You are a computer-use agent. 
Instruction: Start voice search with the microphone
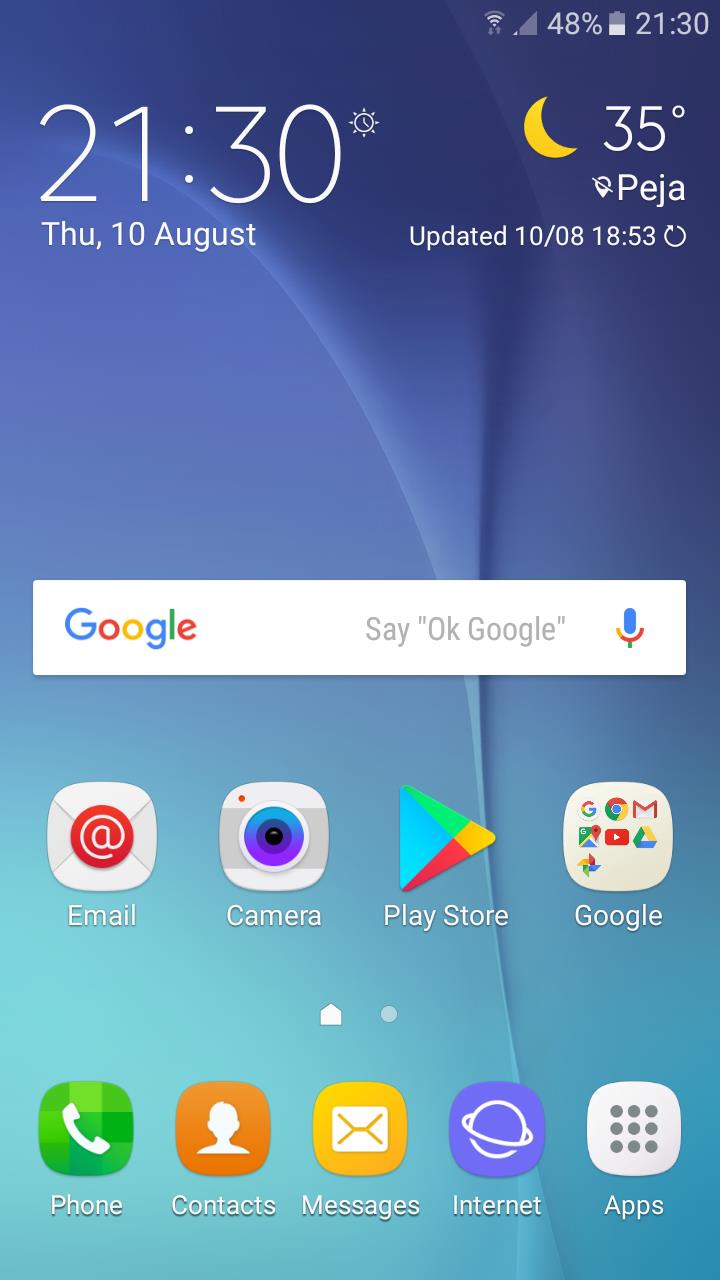(630, 628)
